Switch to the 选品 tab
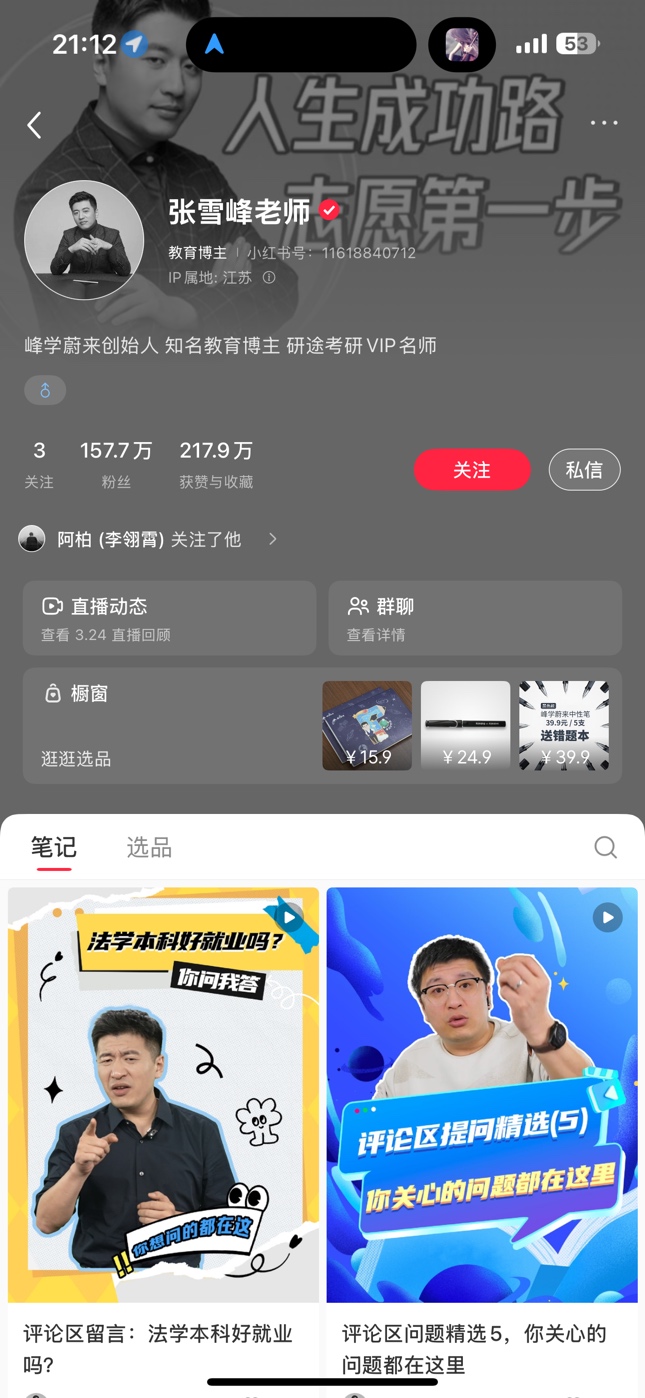 tap(149, 848)
